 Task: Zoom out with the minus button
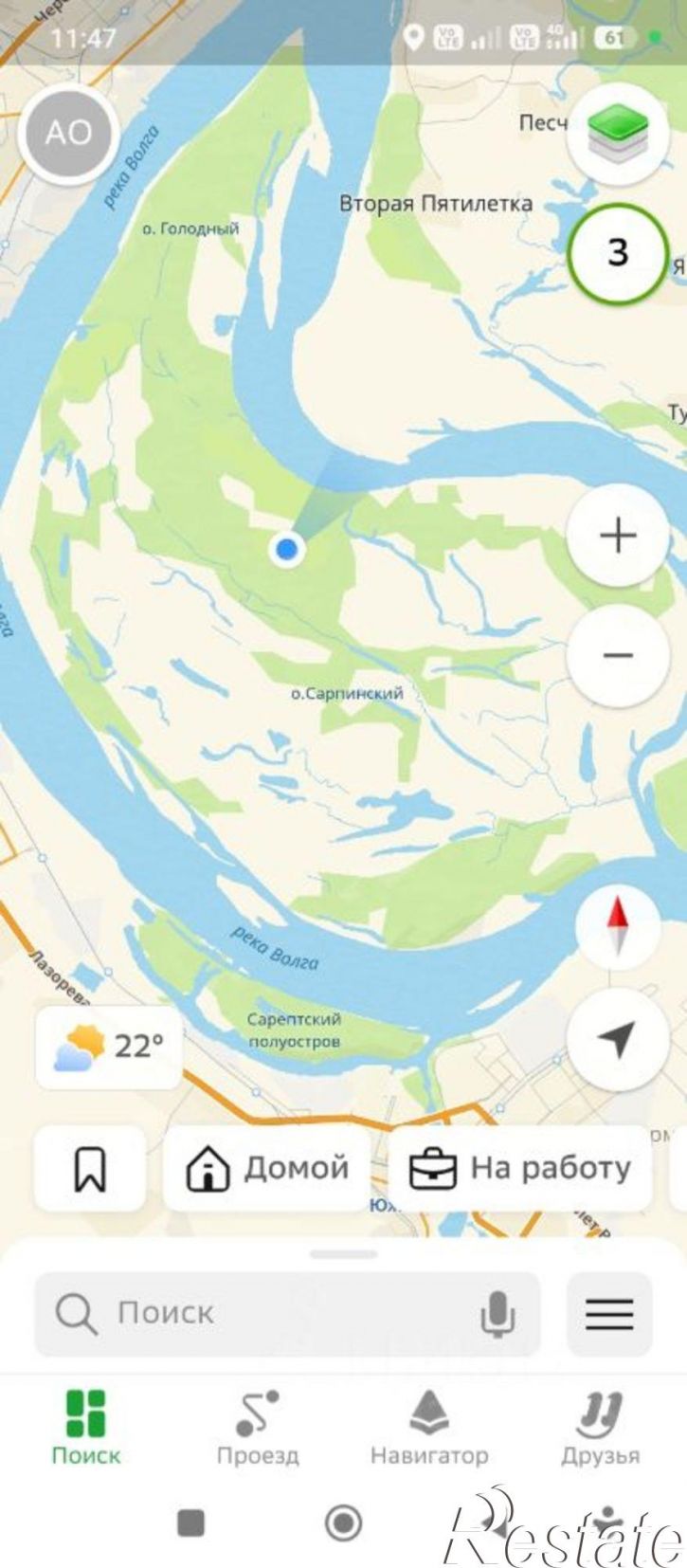tap(618, 655)
